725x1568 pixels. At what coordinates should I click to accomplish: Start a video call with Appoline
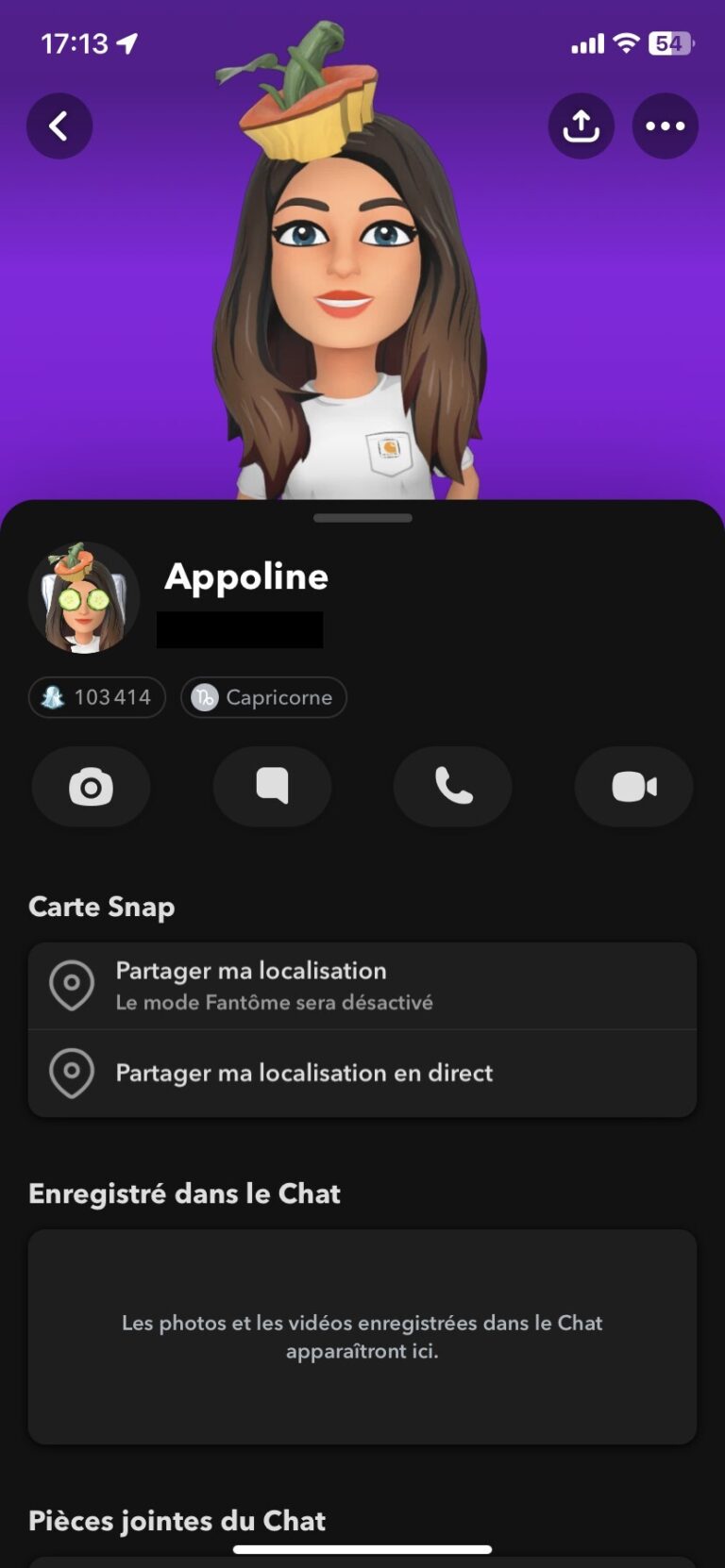click(x=633, y=787)
